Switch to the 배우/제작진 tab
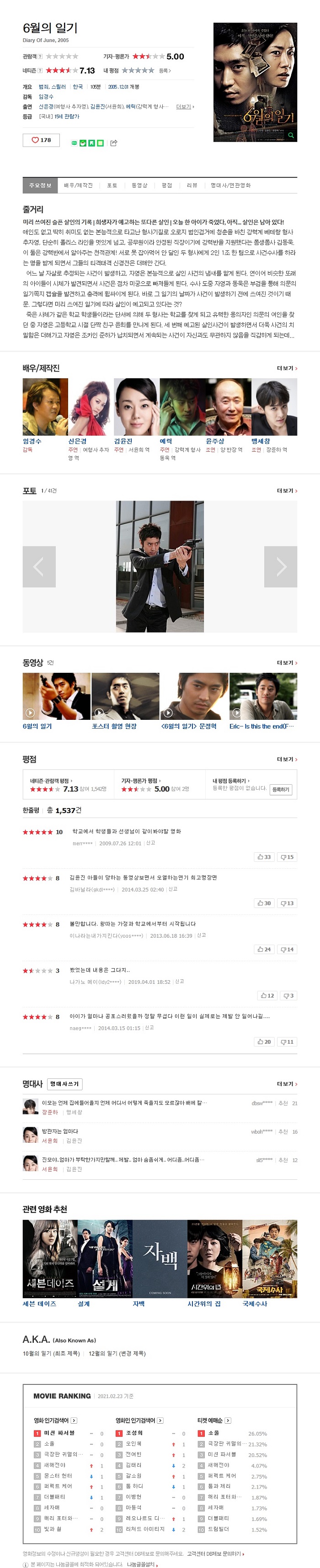Screen dimensions: 320x1568 coord(78,185)
